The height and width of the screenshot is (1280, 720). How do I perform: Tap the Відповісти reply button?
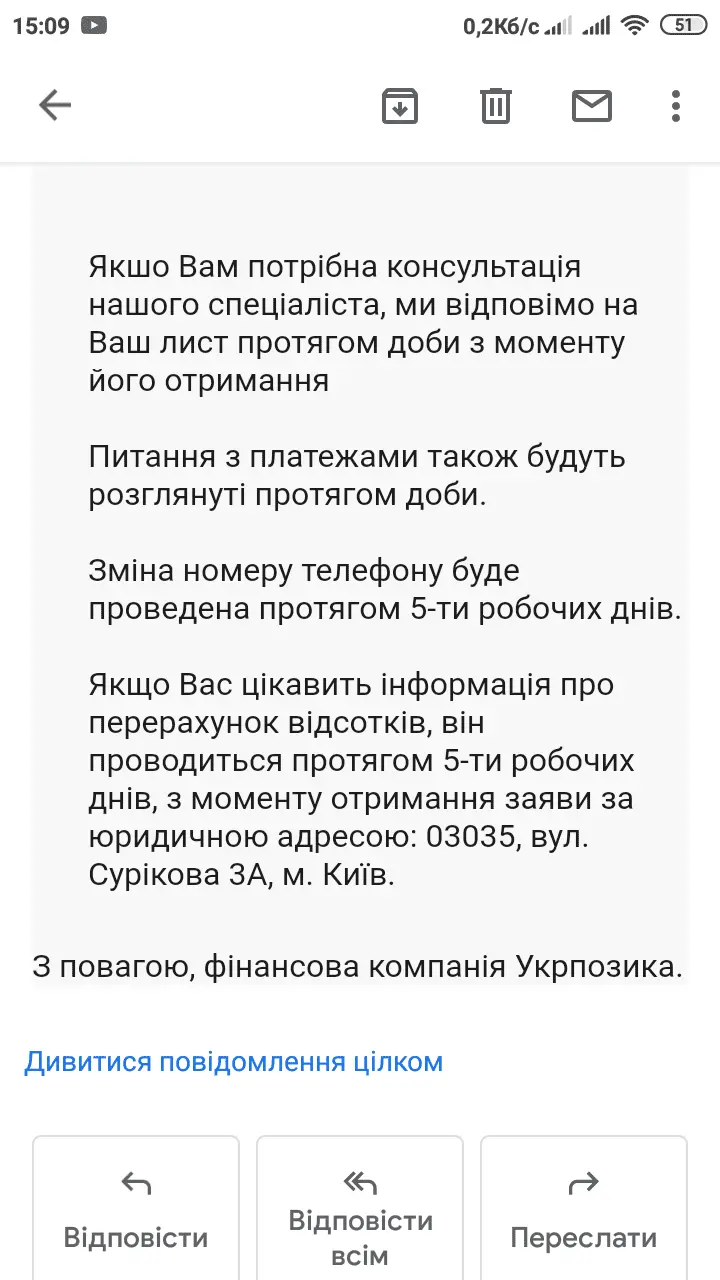click(136, 1212)
